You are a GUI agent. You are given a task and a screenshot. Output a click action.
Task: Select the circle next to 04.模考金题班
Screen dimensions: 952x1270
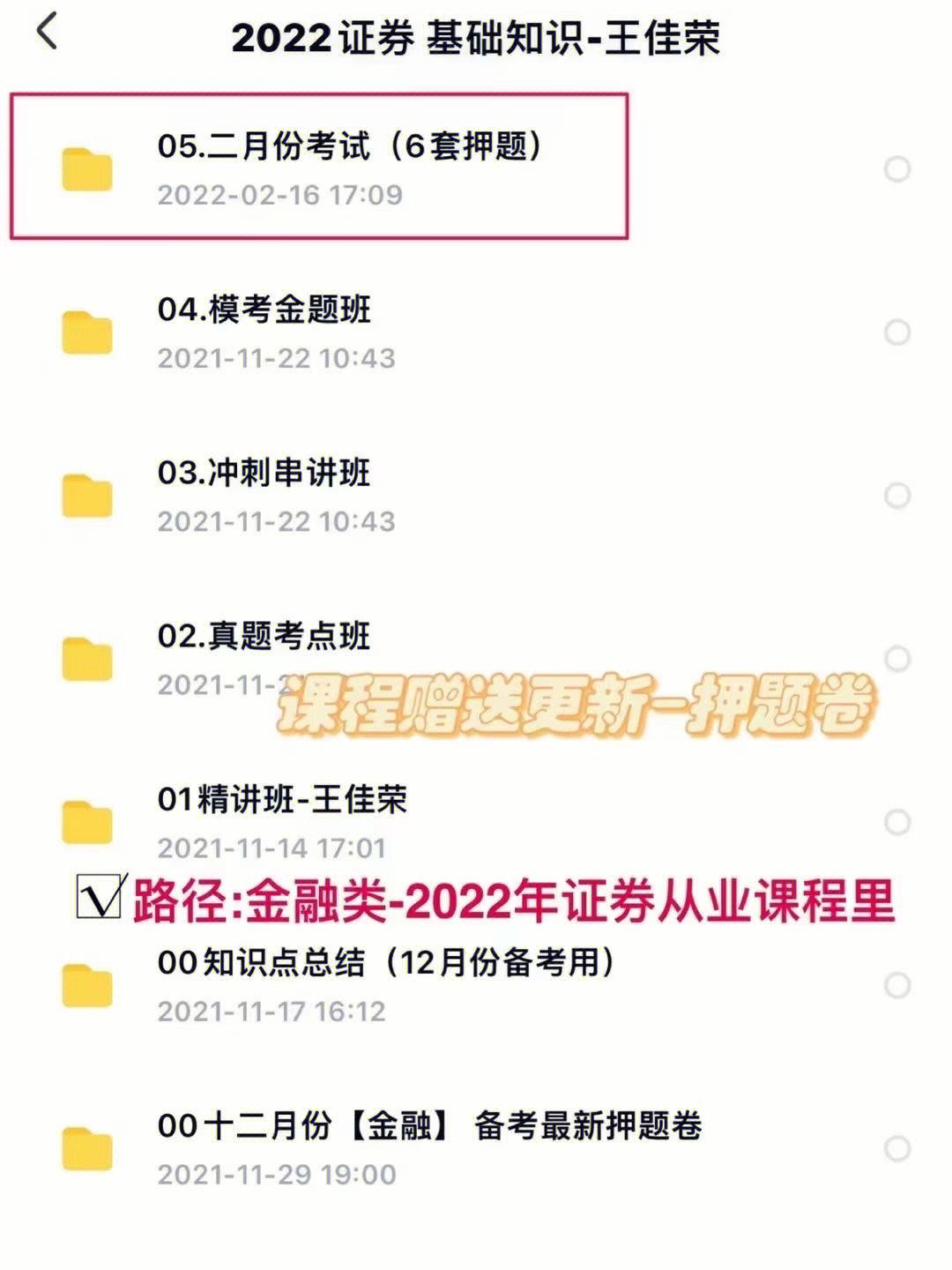click(x=897, y=332)
